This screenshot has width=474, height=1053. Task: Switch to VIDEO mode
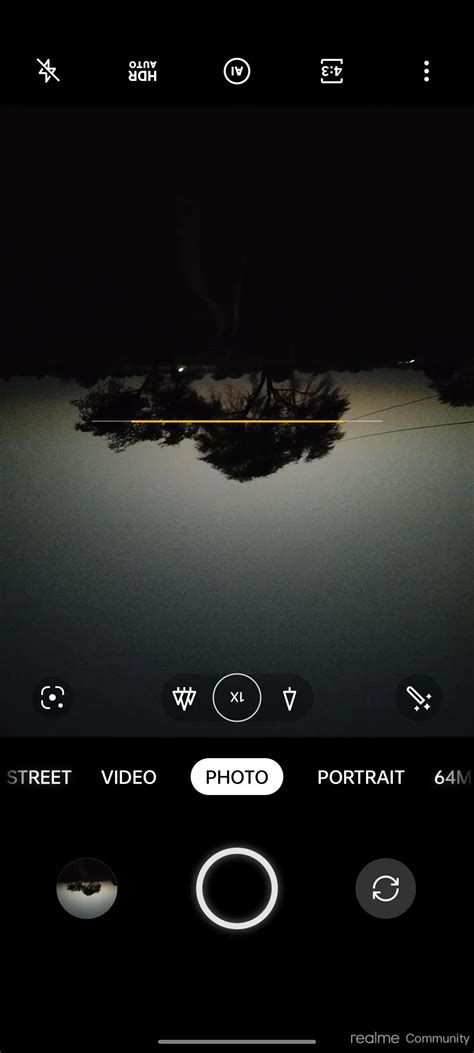coord(129,777)
